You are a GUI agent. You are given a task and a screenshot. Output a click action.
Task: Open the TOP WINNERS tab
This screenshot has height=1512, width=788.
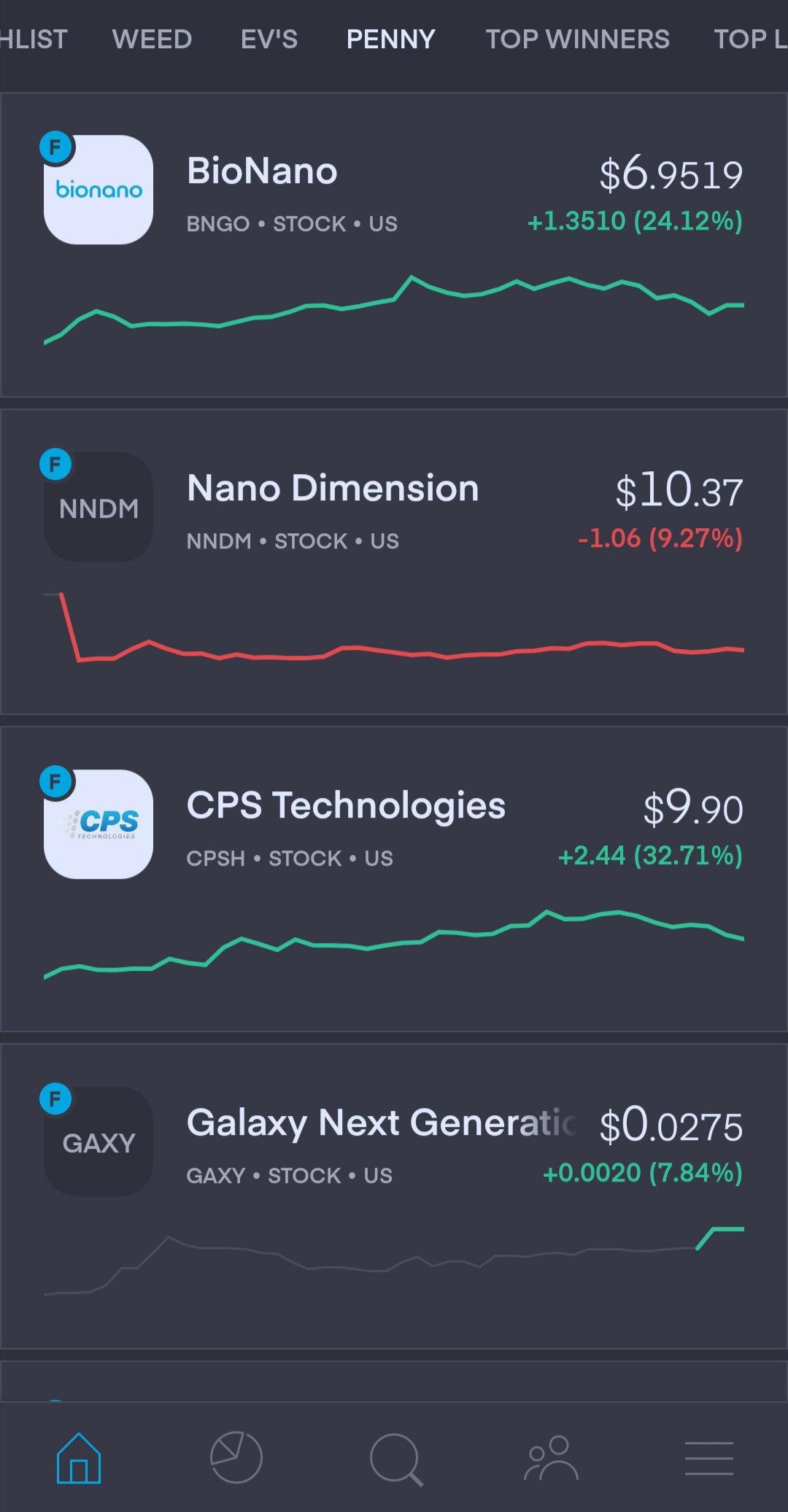click(577, 39)
